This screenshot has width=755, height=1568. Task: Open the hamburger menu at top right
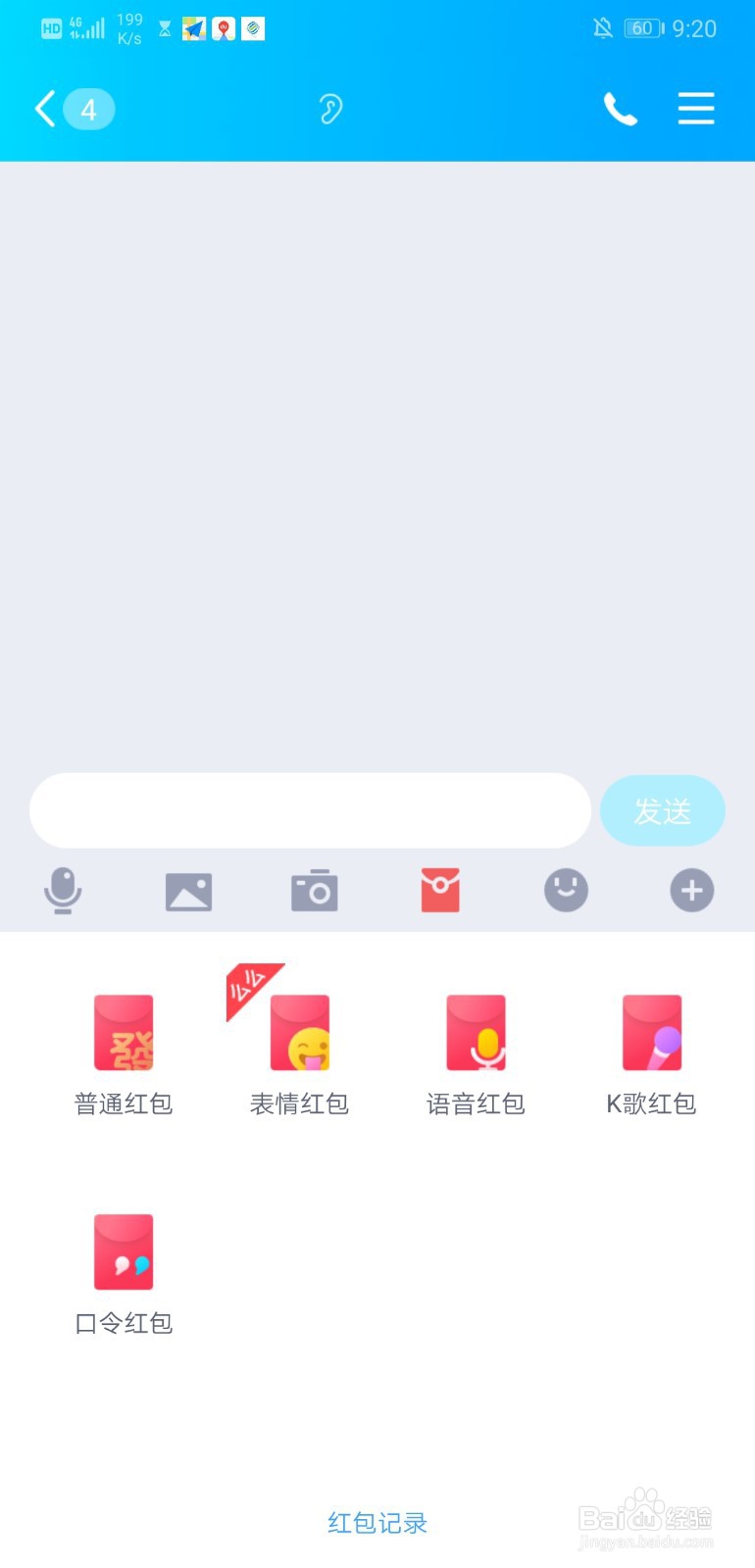(x=696, y=109)
